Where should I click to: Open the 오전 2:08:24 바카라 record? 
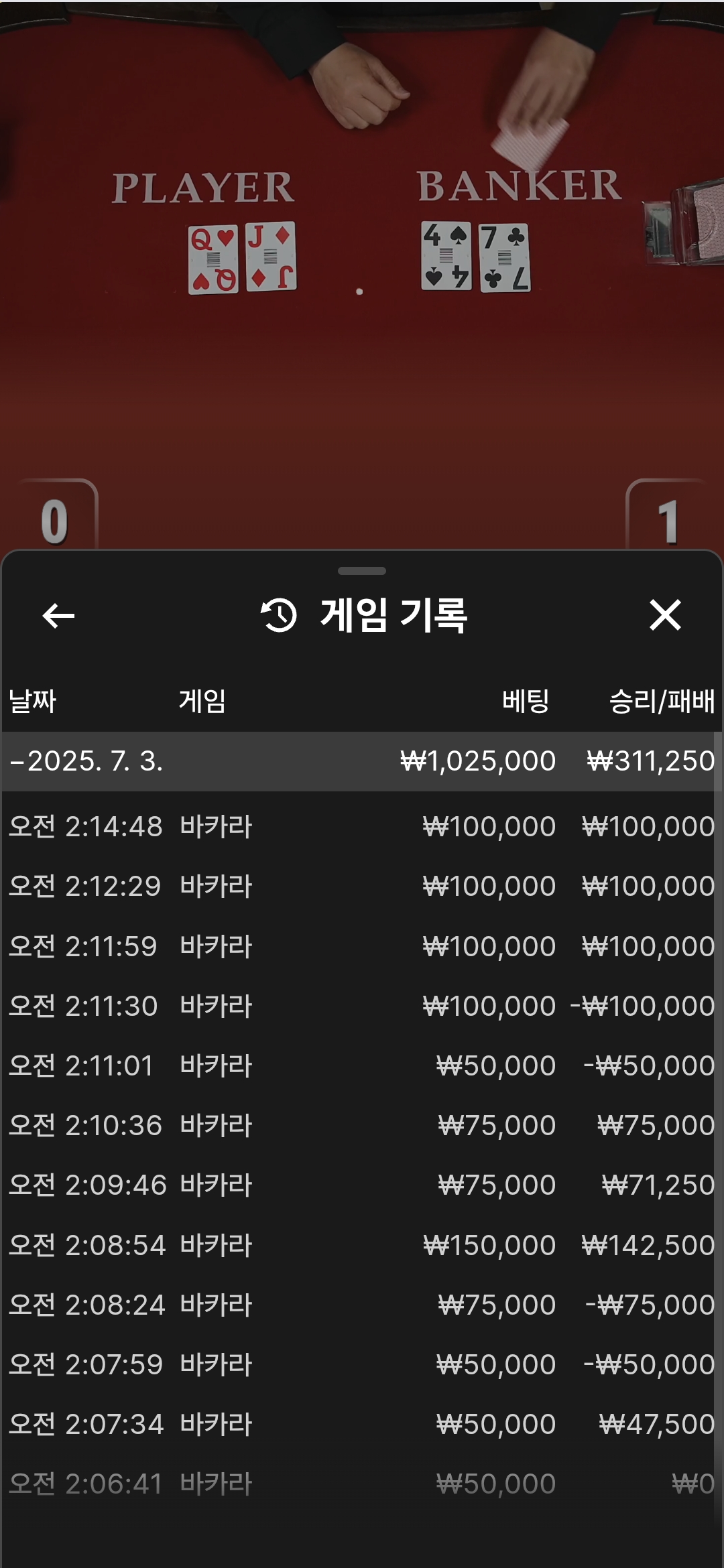click(x=362, y=1305)
